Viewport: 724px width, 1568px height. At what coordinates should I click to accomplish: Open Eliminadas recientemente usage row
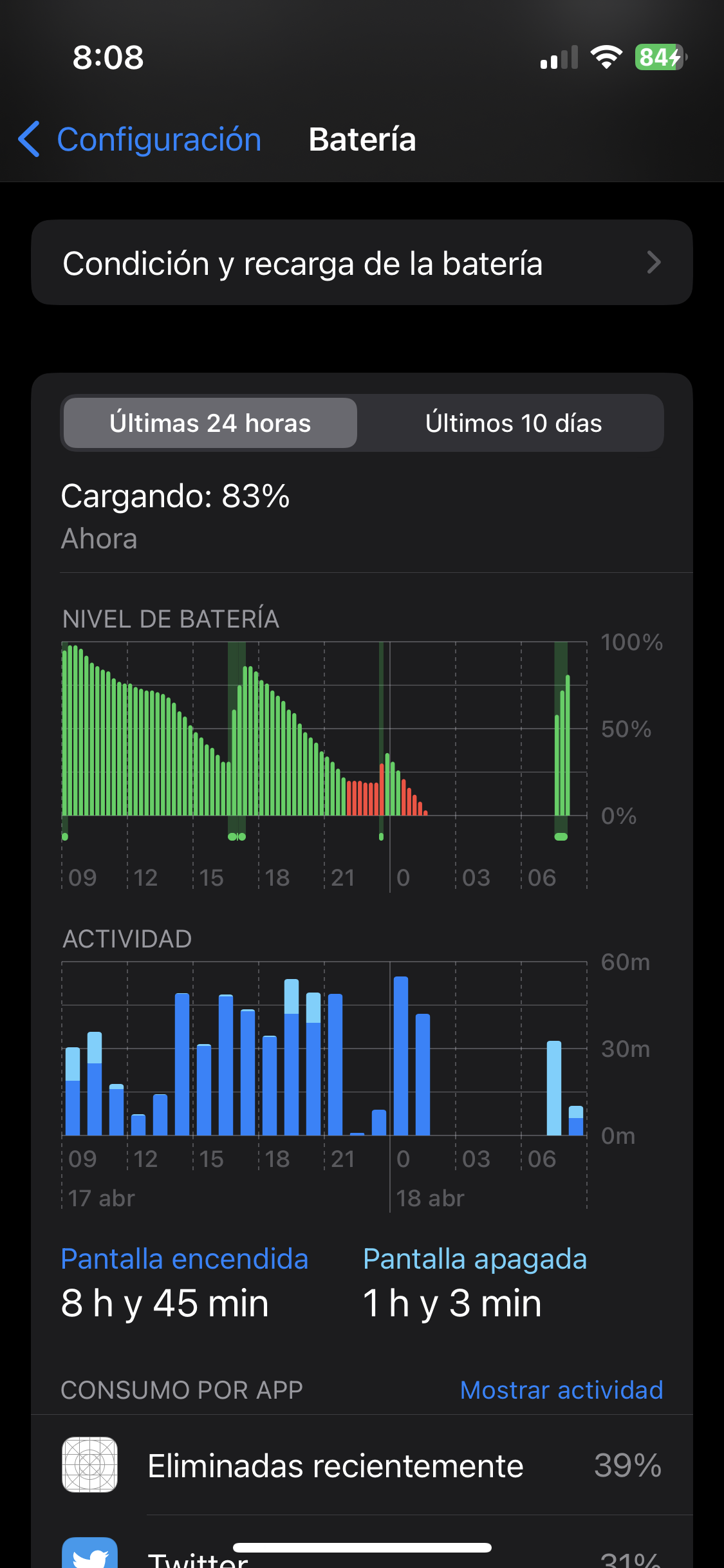pyautogui.click(x=362, y=1465)
